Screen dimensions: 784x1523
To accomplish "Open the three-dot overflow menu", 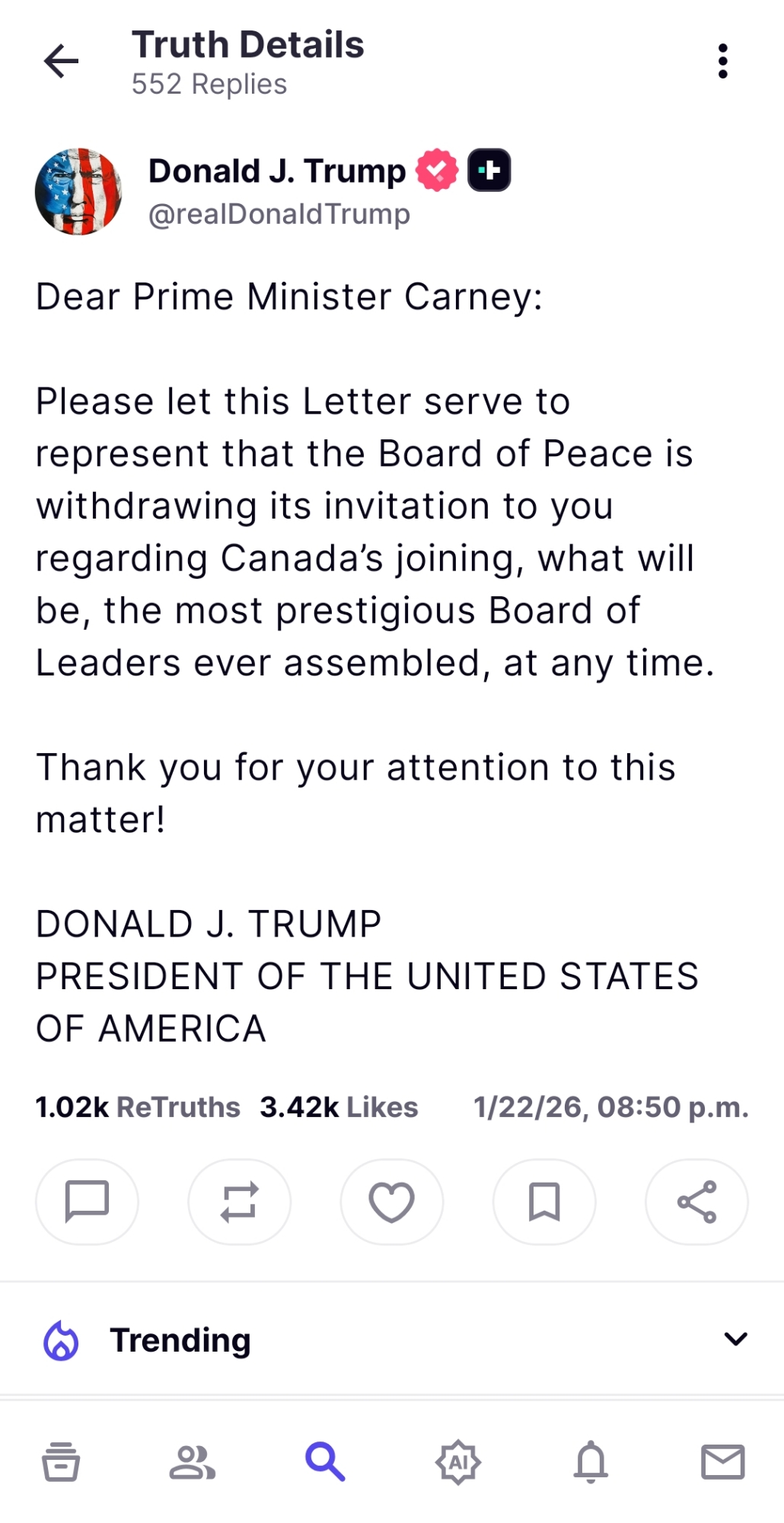I will 722,61.
